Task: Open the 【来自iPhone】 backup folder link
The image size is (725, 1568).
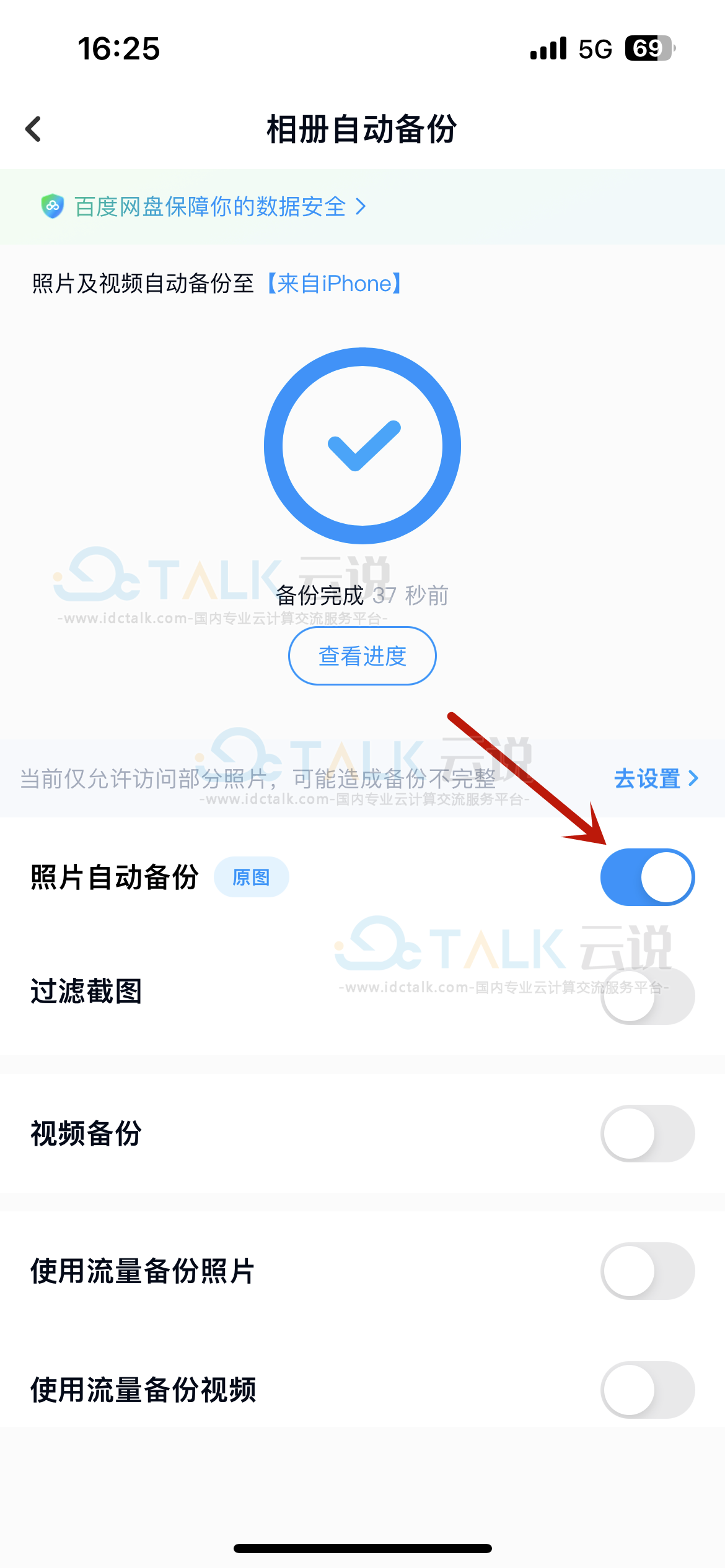Action: (x=335, y=284)
